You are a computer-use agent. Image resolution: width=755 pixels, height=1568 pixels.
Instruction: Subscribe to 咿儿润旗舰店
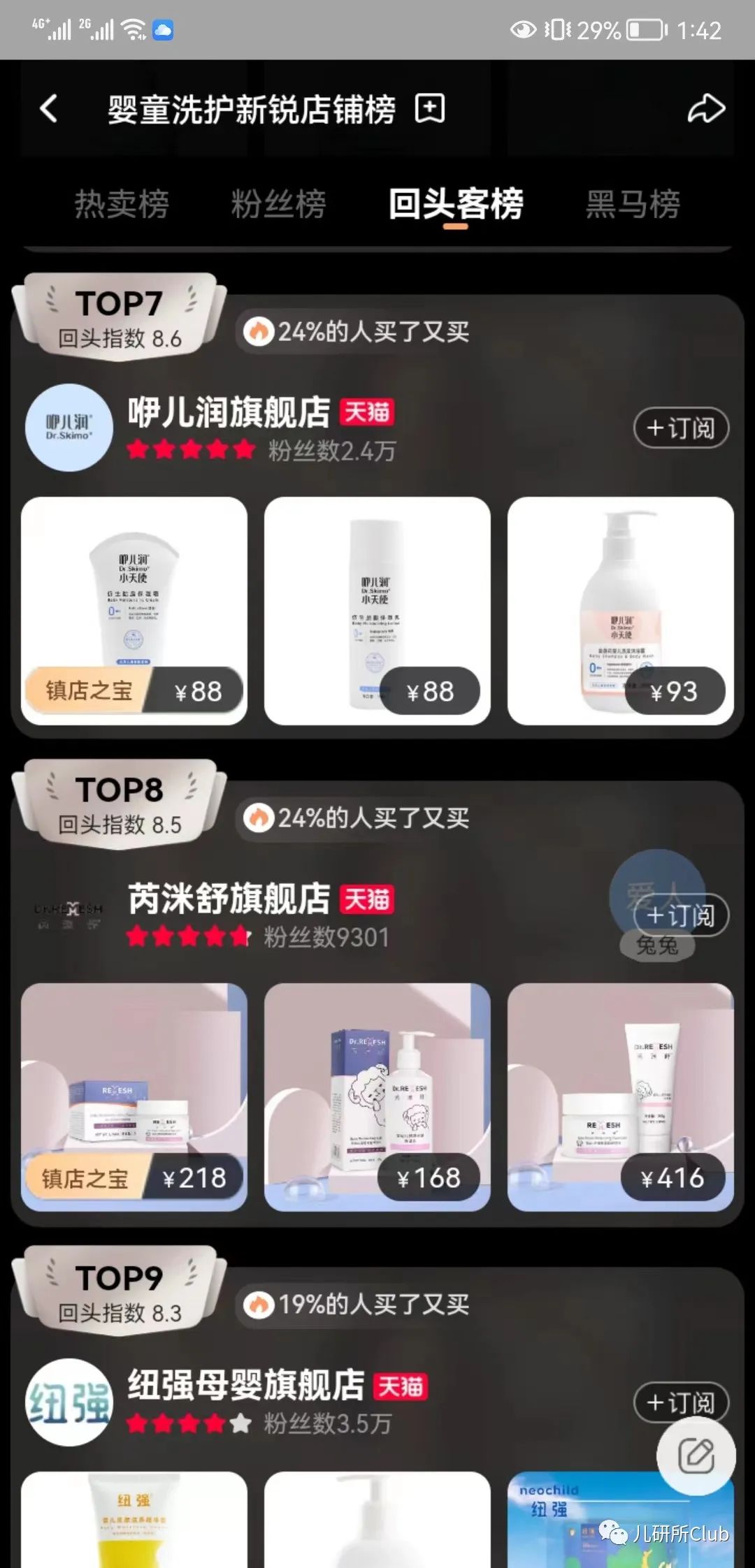[x=681, y=428]
